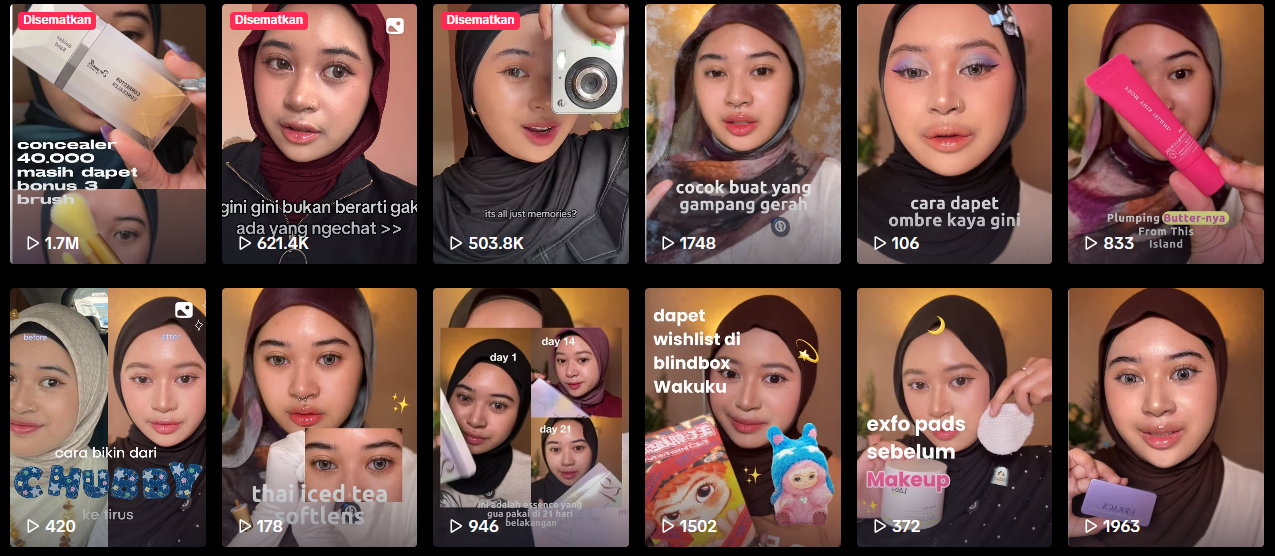Open the pinned video with 621.4K views
Image resolution: width=1275 pixels, height=556 pixels.
pos(319,134)
